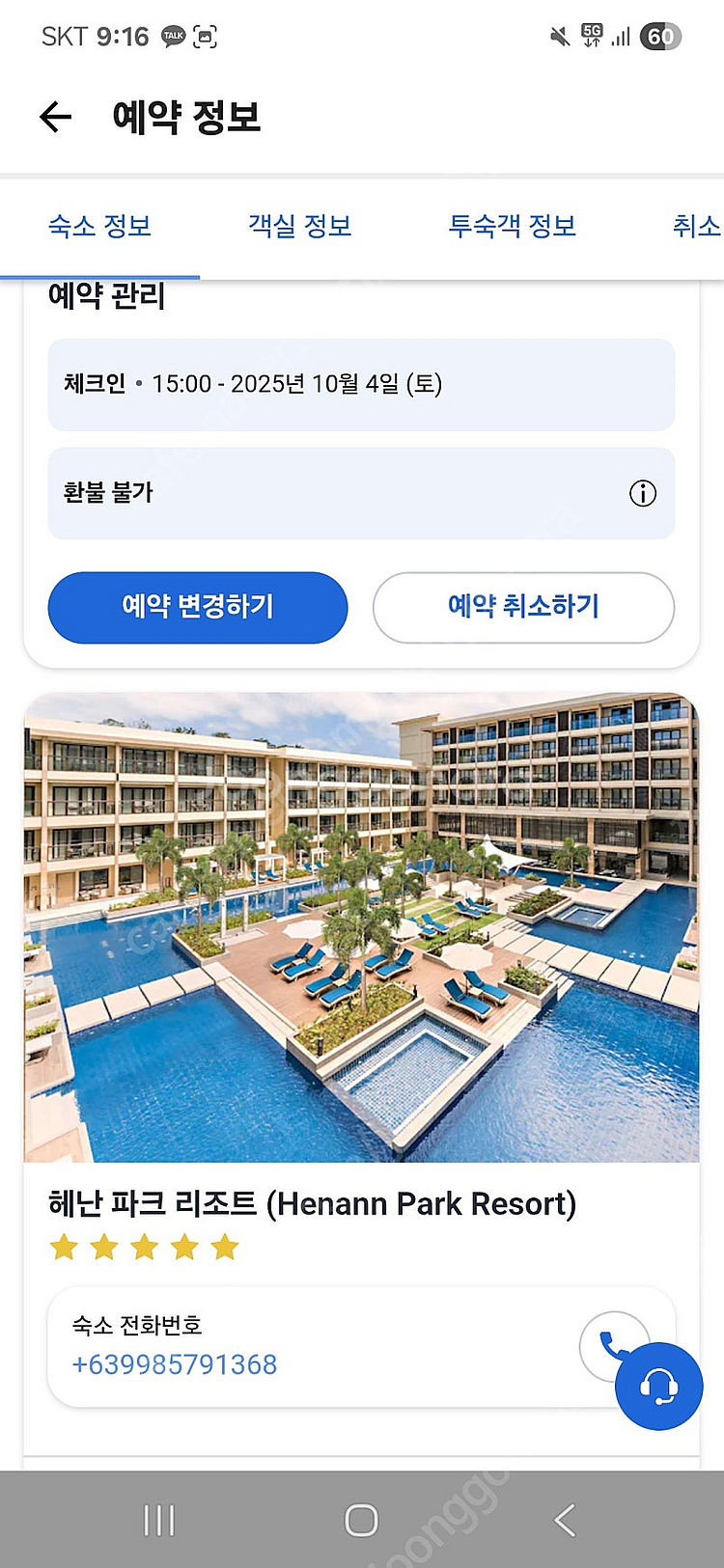Open the Henann Park Resort photo
Image resolution: width=724 pixels, height=1568 pixels.
(361, 927)
